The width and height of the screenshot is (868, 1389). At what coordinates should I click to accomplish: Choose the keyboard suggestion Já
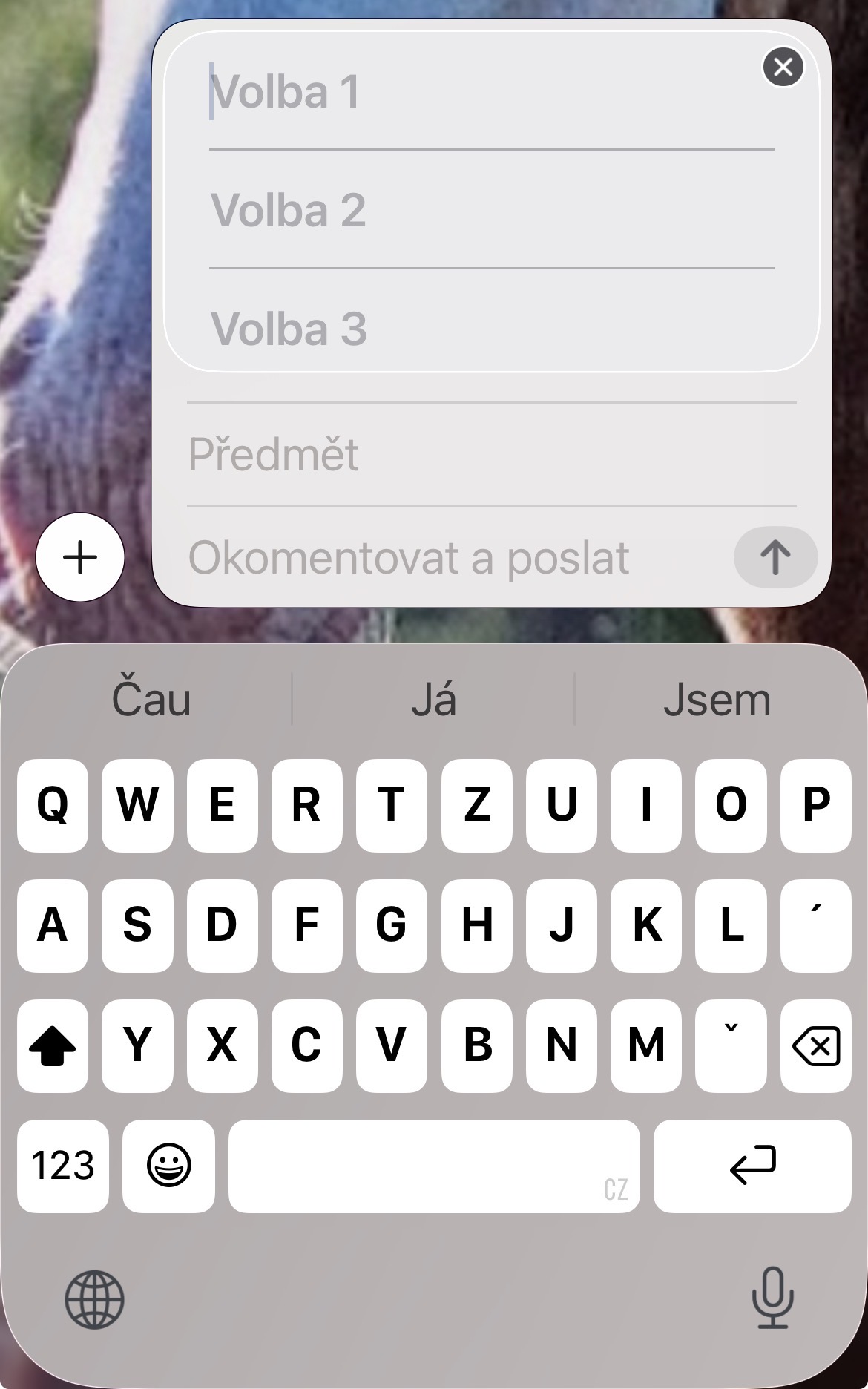[434, 700]
